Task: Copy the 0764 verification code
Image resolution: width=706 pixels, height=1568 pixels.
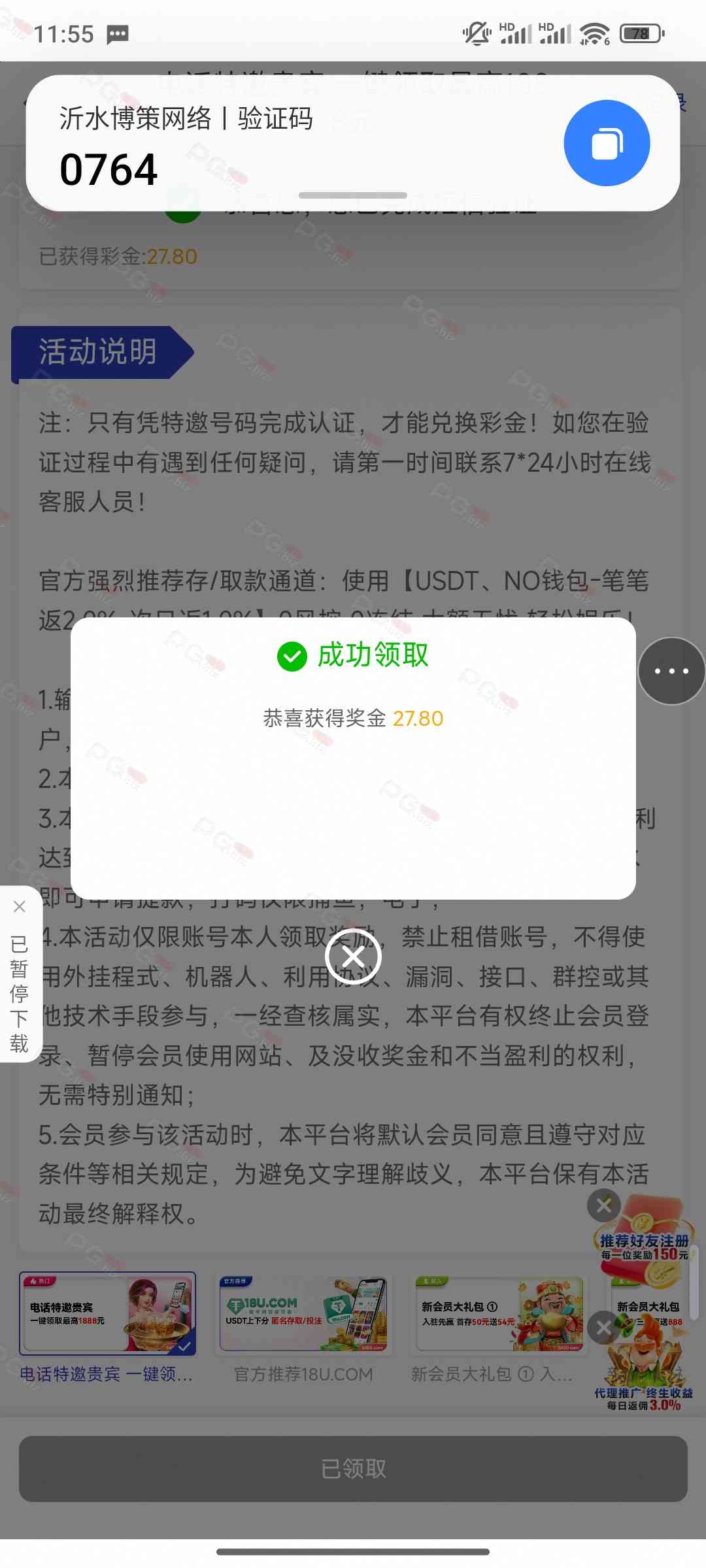Action: pyautogui.click(x=607, y=143)
